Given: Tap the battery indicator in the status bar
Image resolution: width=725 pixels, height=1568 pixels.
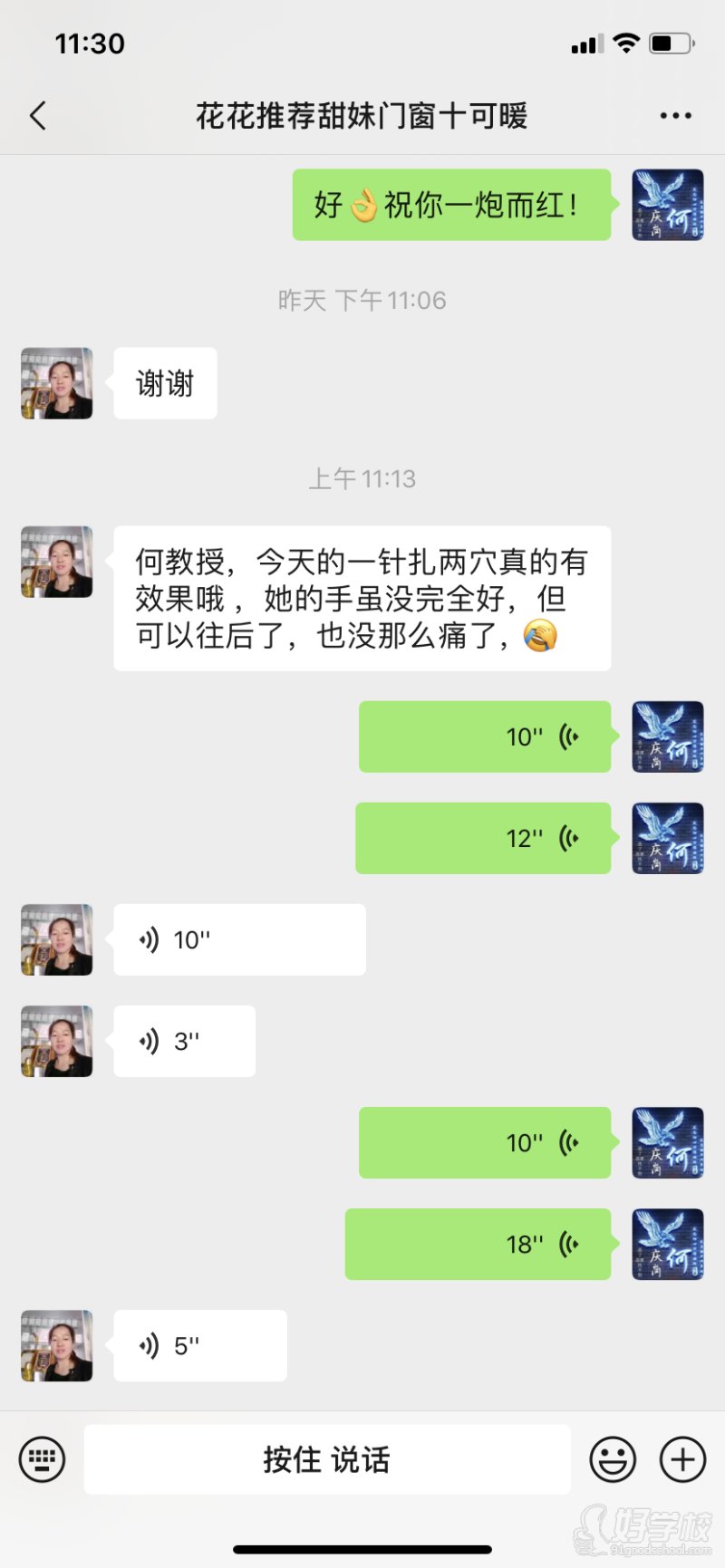Looking at the screenshot, I should (671, 42).
